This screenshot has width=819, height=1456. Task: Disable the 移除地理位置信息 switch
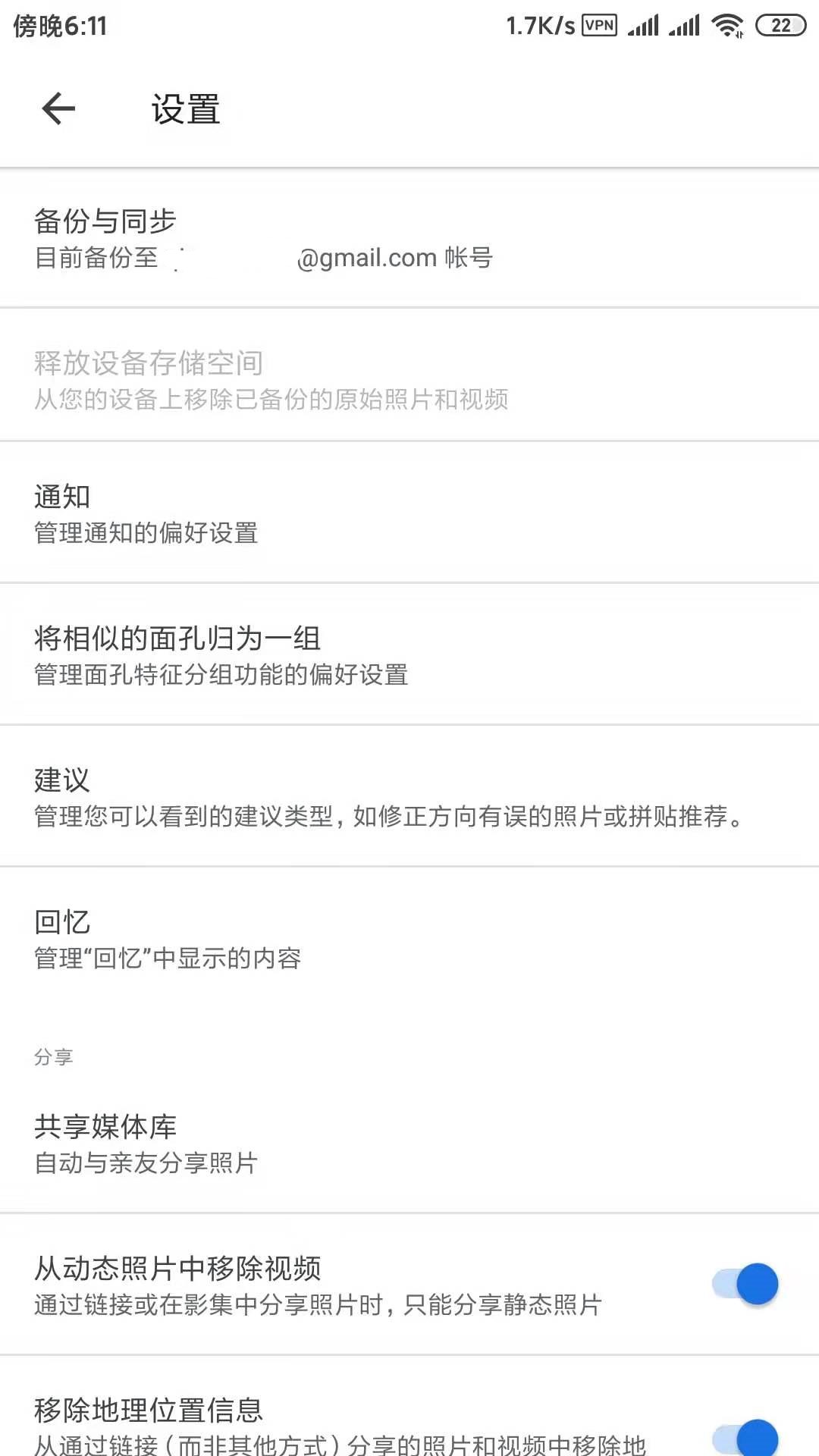[746, 1436]
